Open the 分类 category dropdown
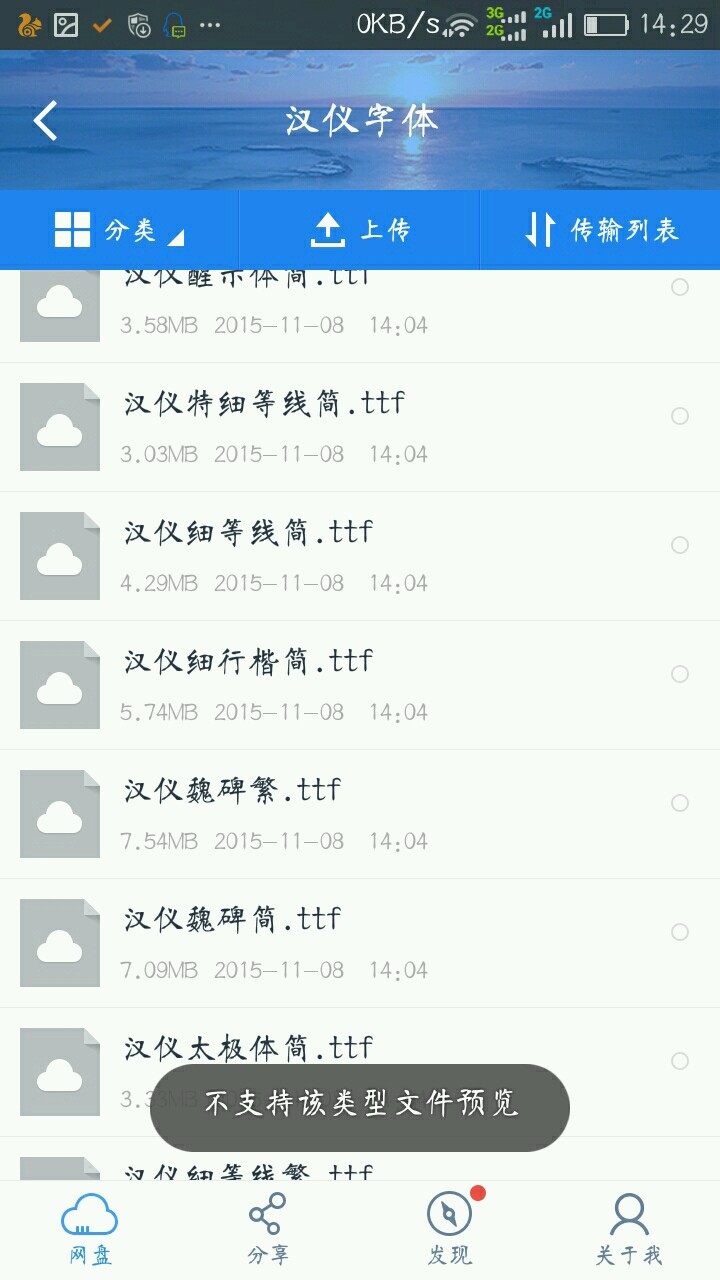Viewport: 720px width, 1280px height. click(x=120, y=230)
